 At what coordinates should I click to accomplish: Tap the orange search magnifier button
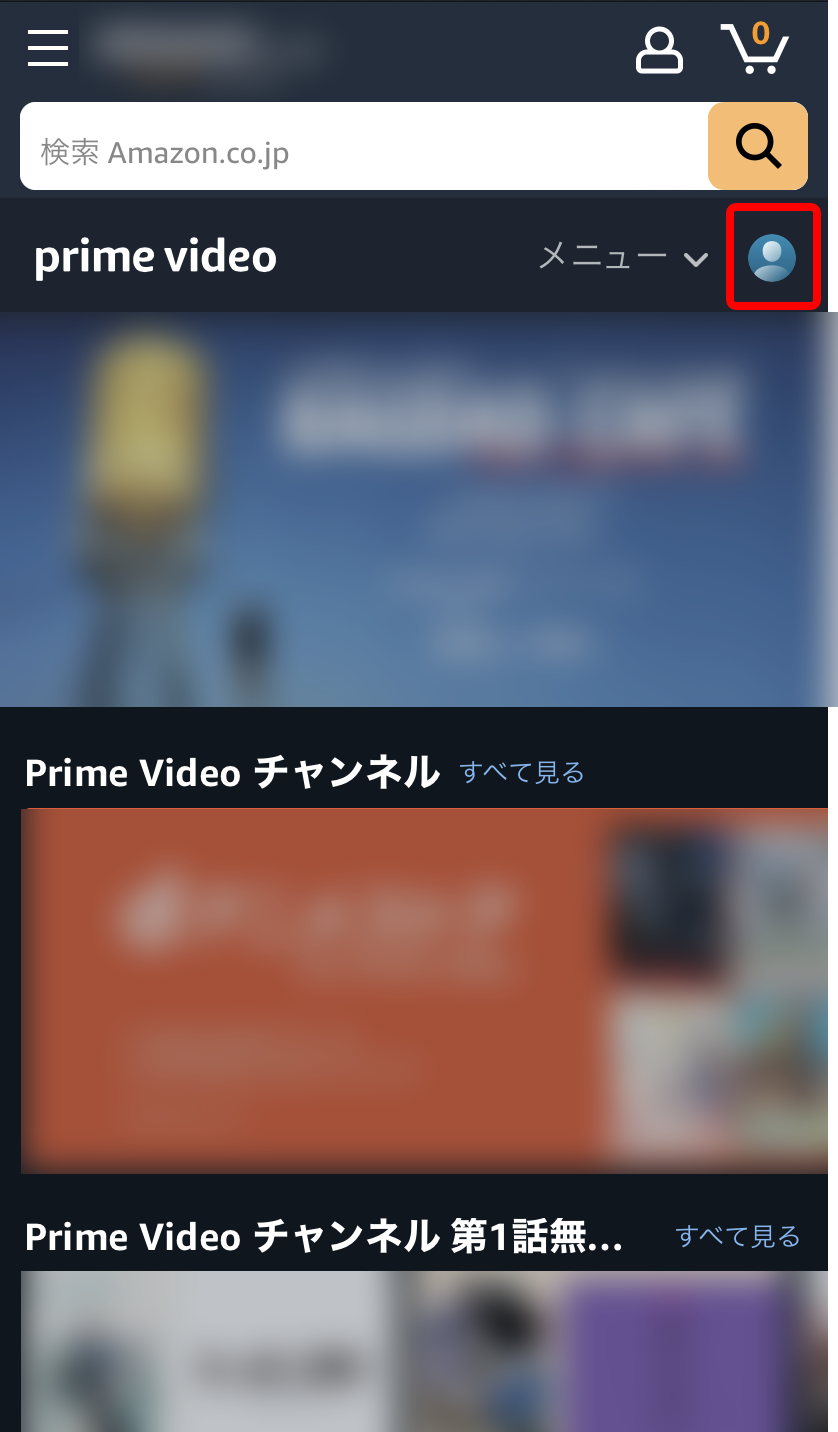click(x=758, y=146)
